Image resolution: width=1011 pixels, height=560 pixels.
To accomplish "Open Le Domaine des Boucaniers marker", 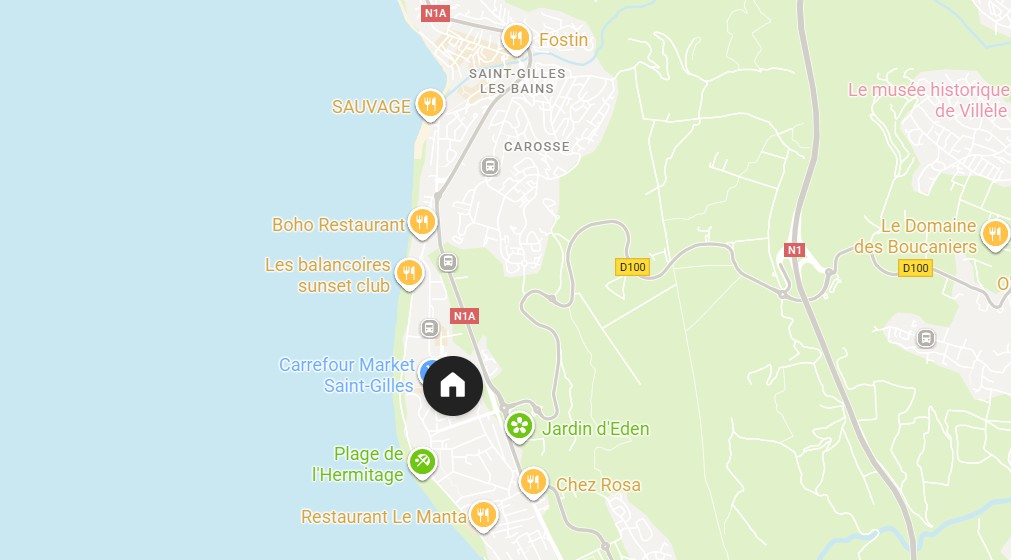I will pyautogui.click(x=993, y=234).
